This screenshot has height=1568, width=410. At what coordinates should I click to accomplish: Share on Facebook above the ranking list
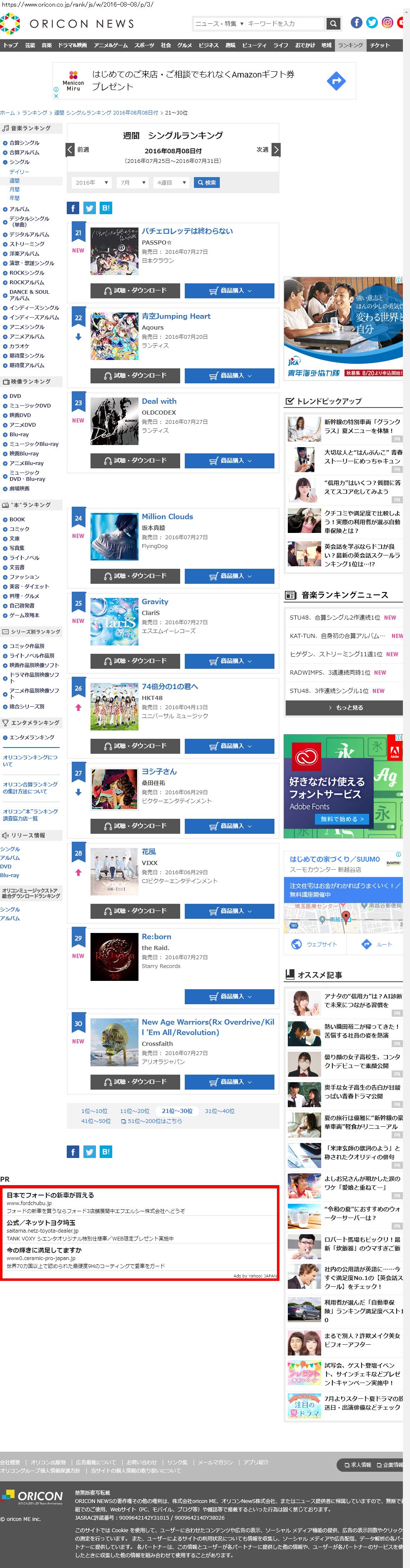(73, 208)
